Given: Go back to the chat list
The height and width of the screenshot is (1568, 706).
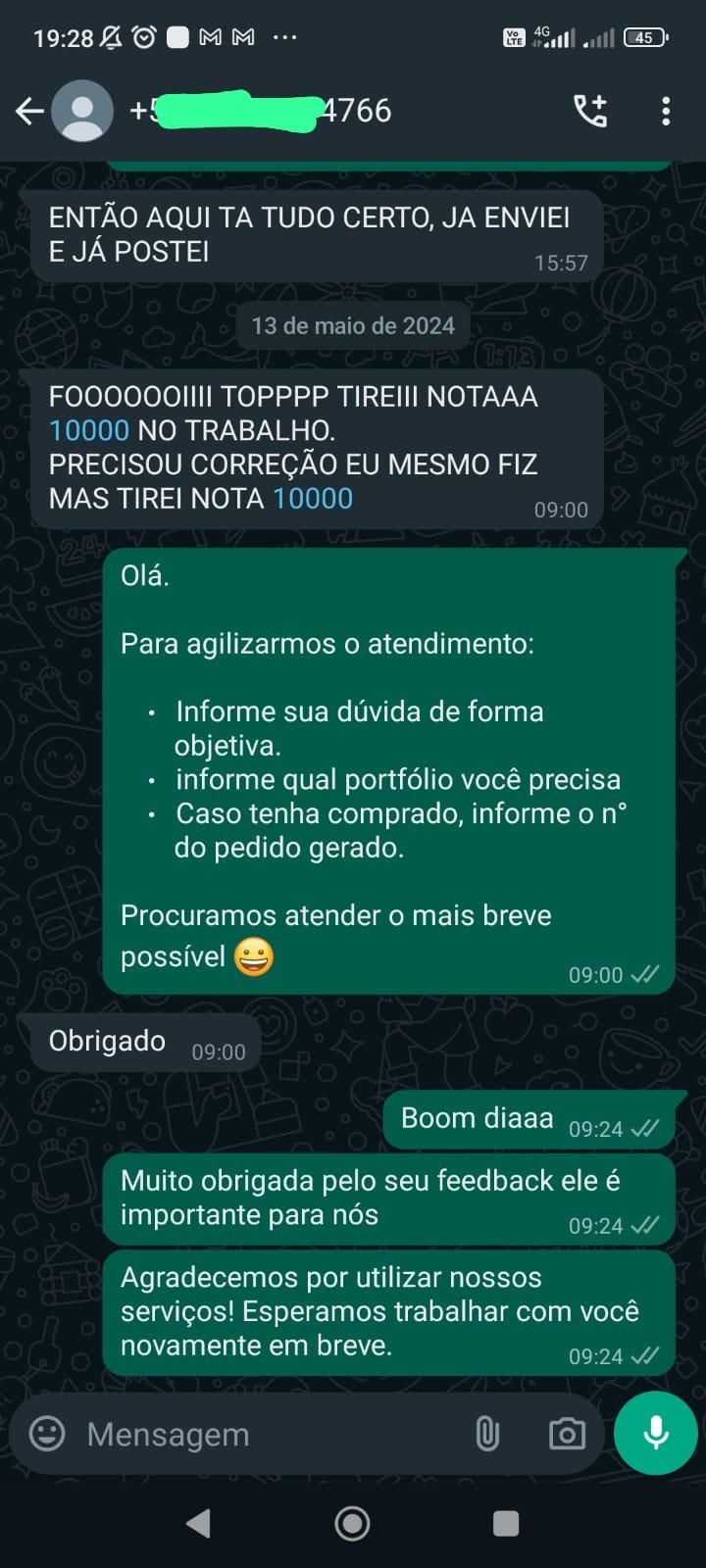Looking at the screenshot, I should click(29, 111).
